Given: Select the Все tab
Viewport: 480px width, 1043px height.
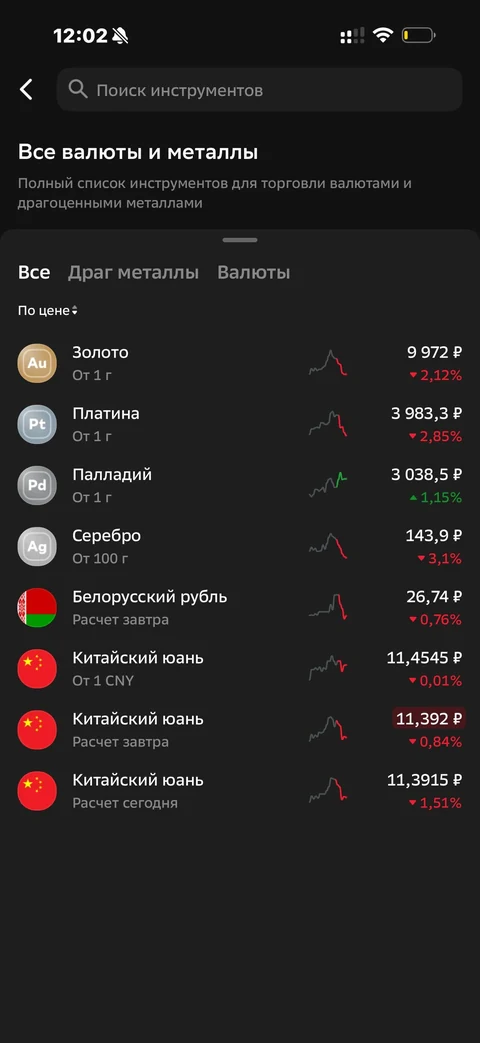Looking at the screenshot, I should [34, 272].
